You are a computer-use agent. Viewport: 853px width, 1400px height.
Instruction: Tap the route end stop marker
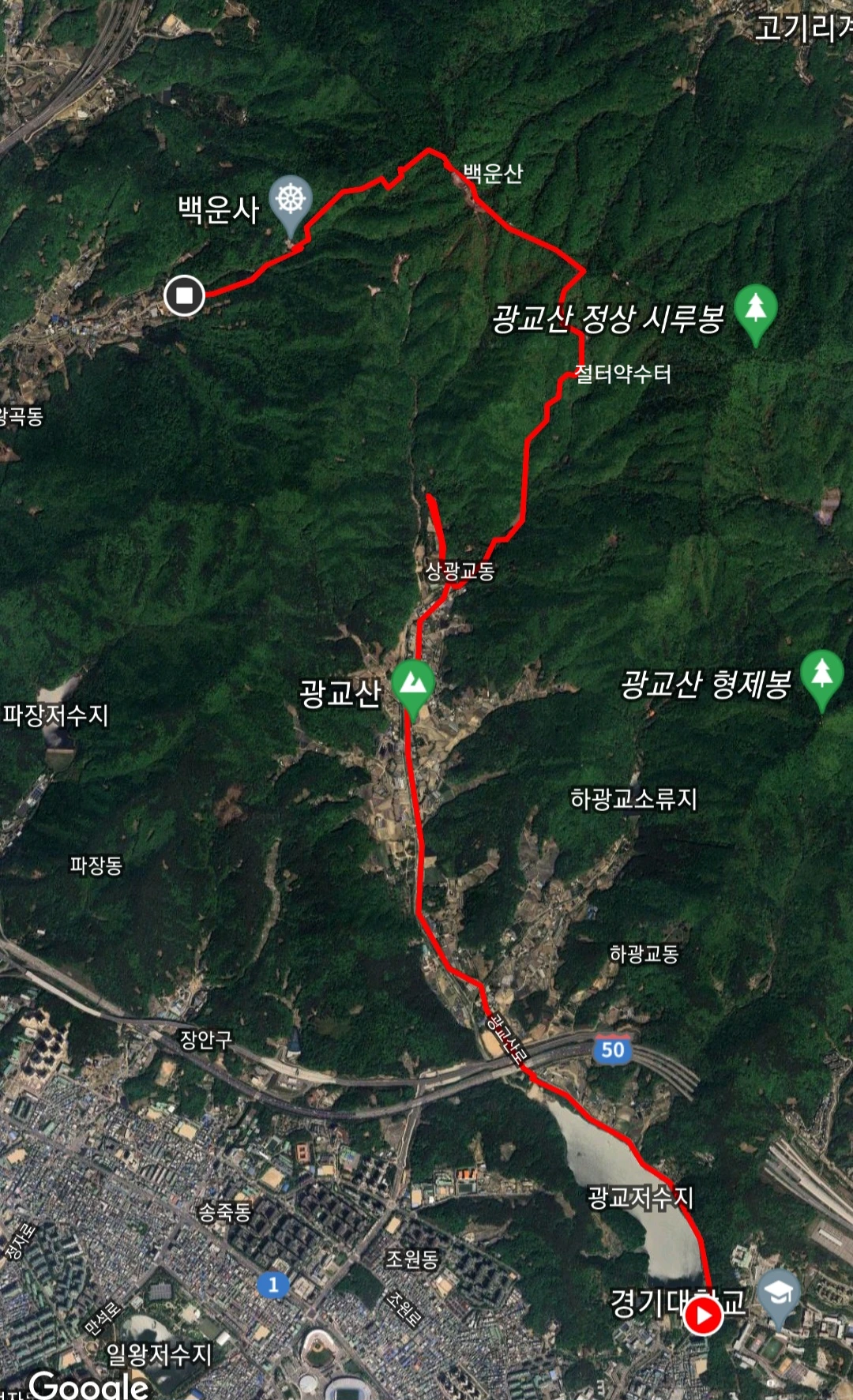184,295
